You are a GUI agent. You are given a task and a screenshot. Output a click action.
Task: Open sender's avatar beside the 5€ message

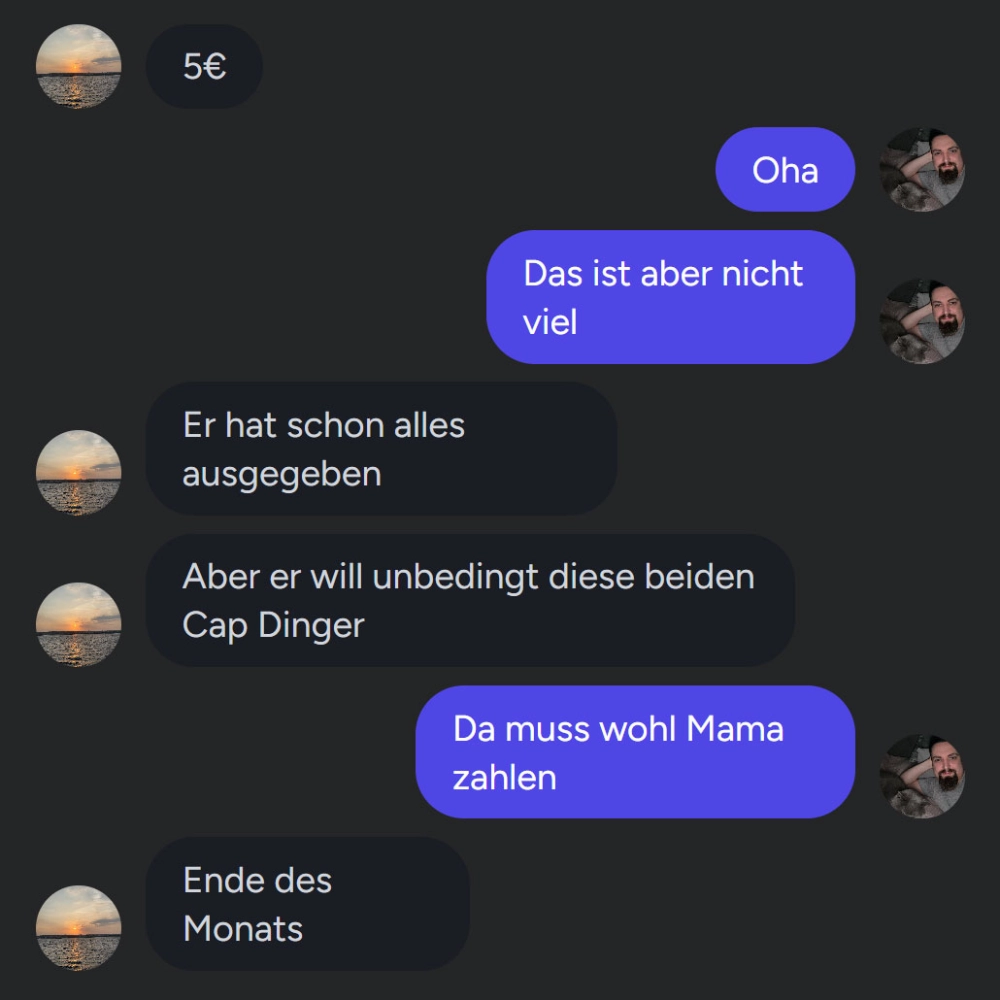78,67
